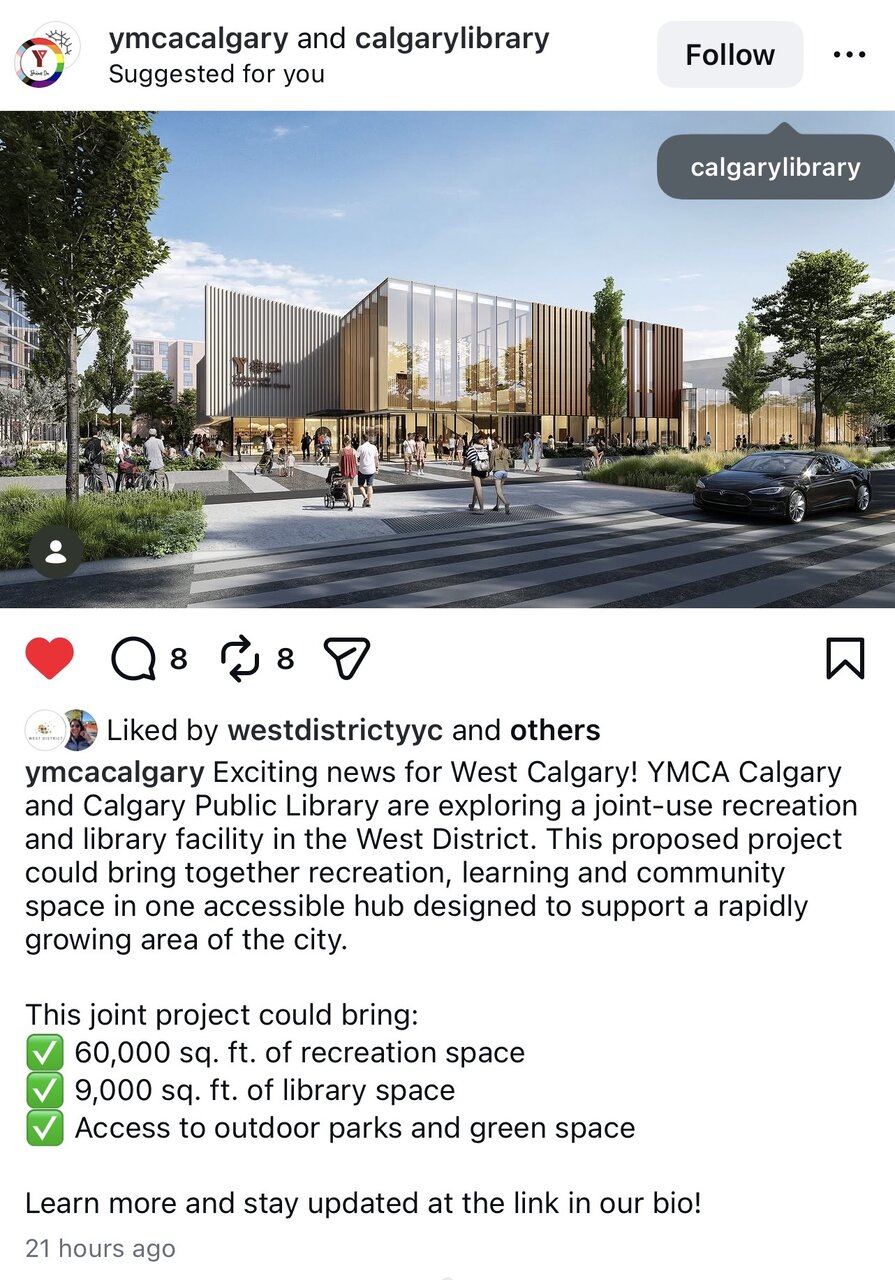This screenshot has width=895, height=1280.
Task: Save post with bookmark icon
Action: (845, 659)
